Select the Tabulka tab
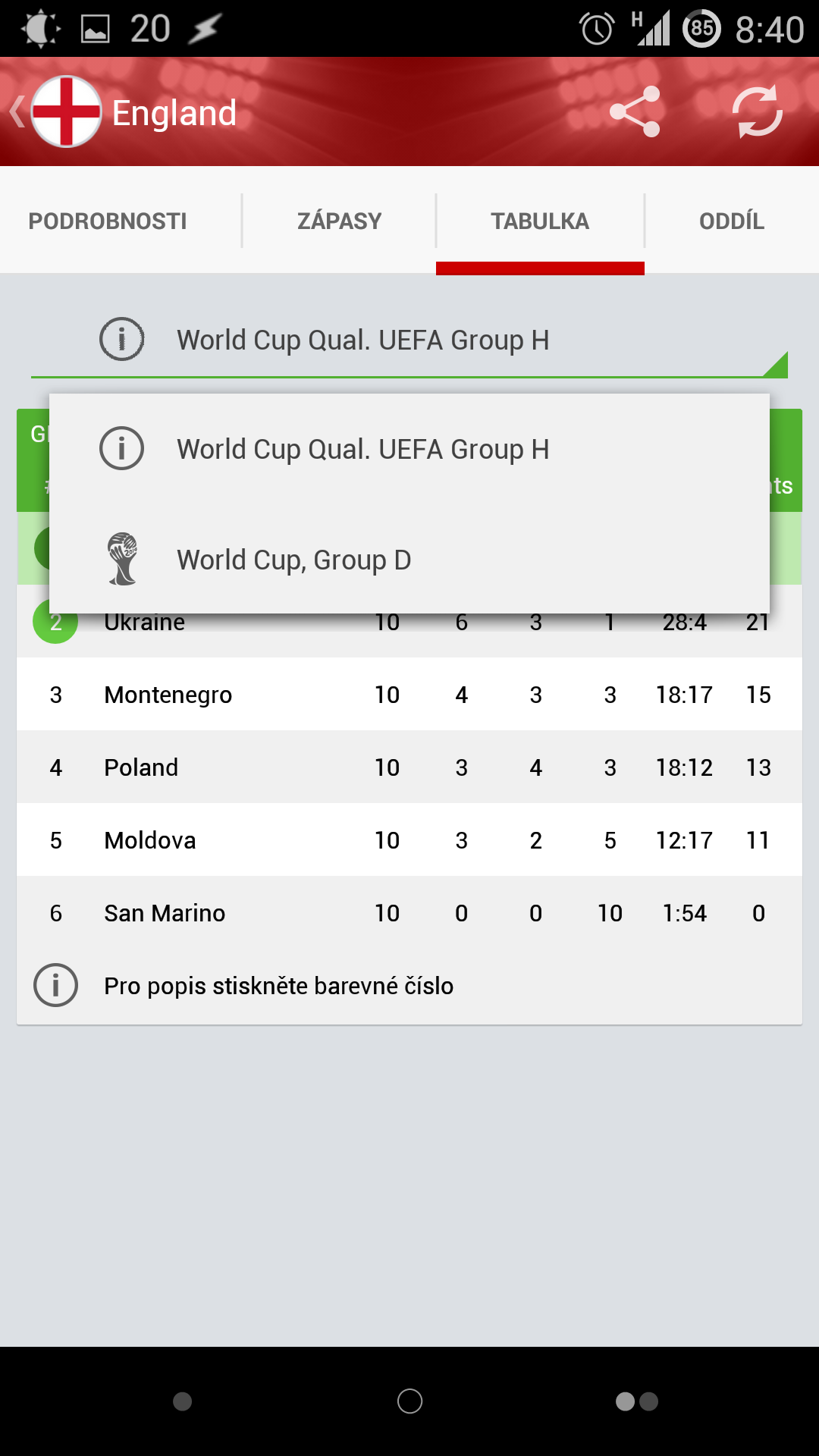The image size is (819, 1456). pyautogui.click(x=540, y=221)
